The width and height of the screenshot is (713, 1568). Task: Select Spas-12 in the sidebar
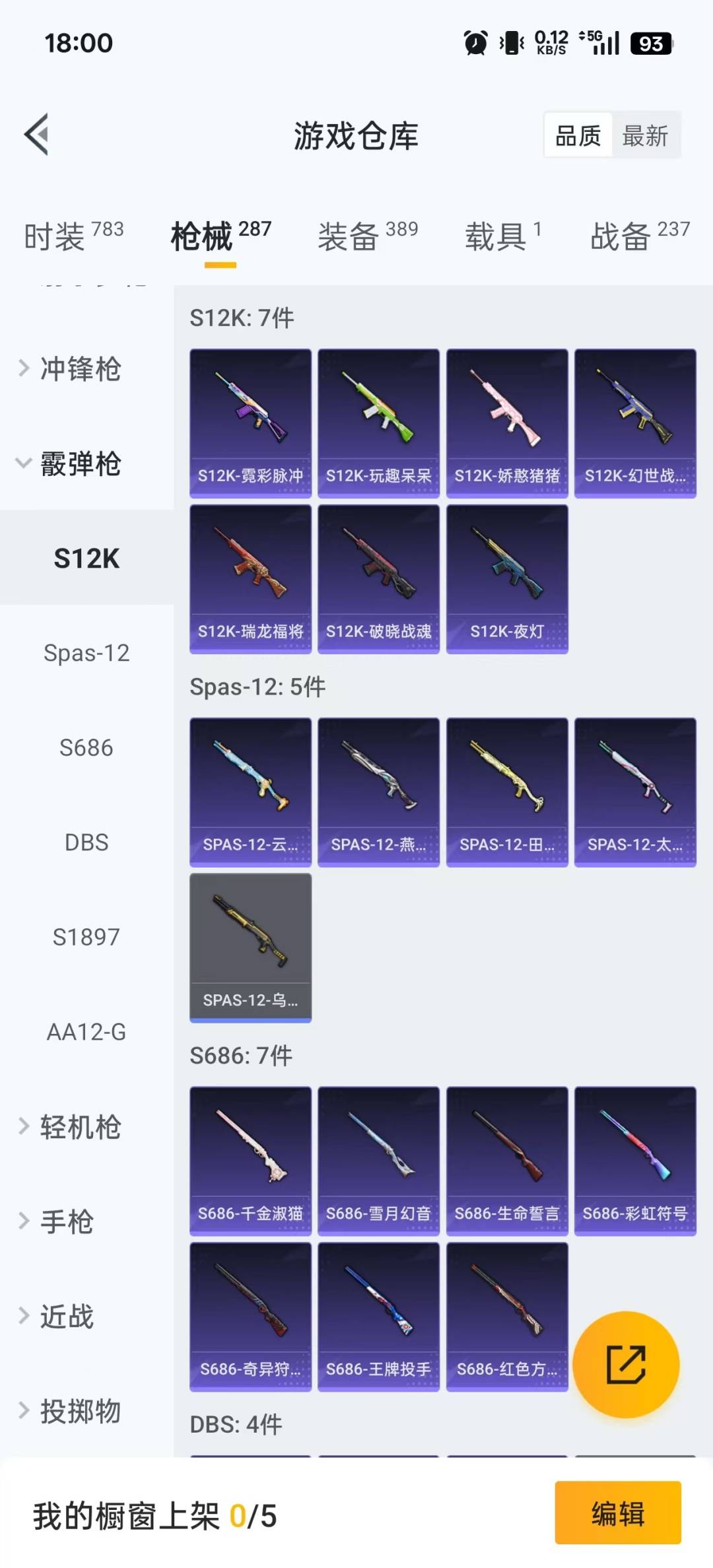[x=86, y=653]
